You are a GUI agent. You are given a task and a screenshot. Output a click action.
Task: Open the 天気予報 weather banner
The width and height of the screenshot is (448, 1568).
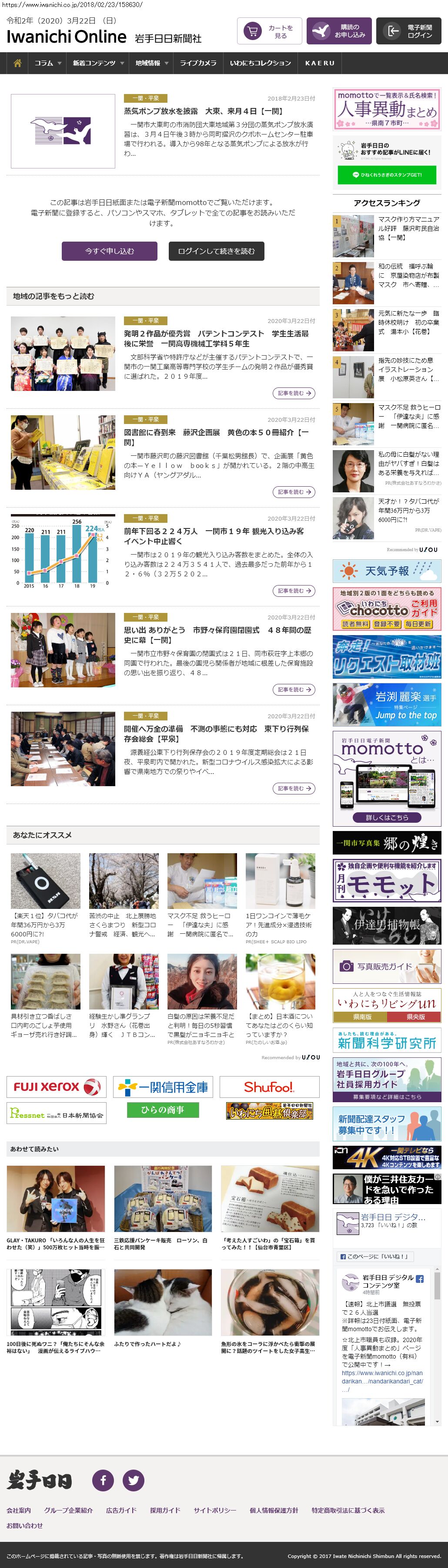coord(387,571)
